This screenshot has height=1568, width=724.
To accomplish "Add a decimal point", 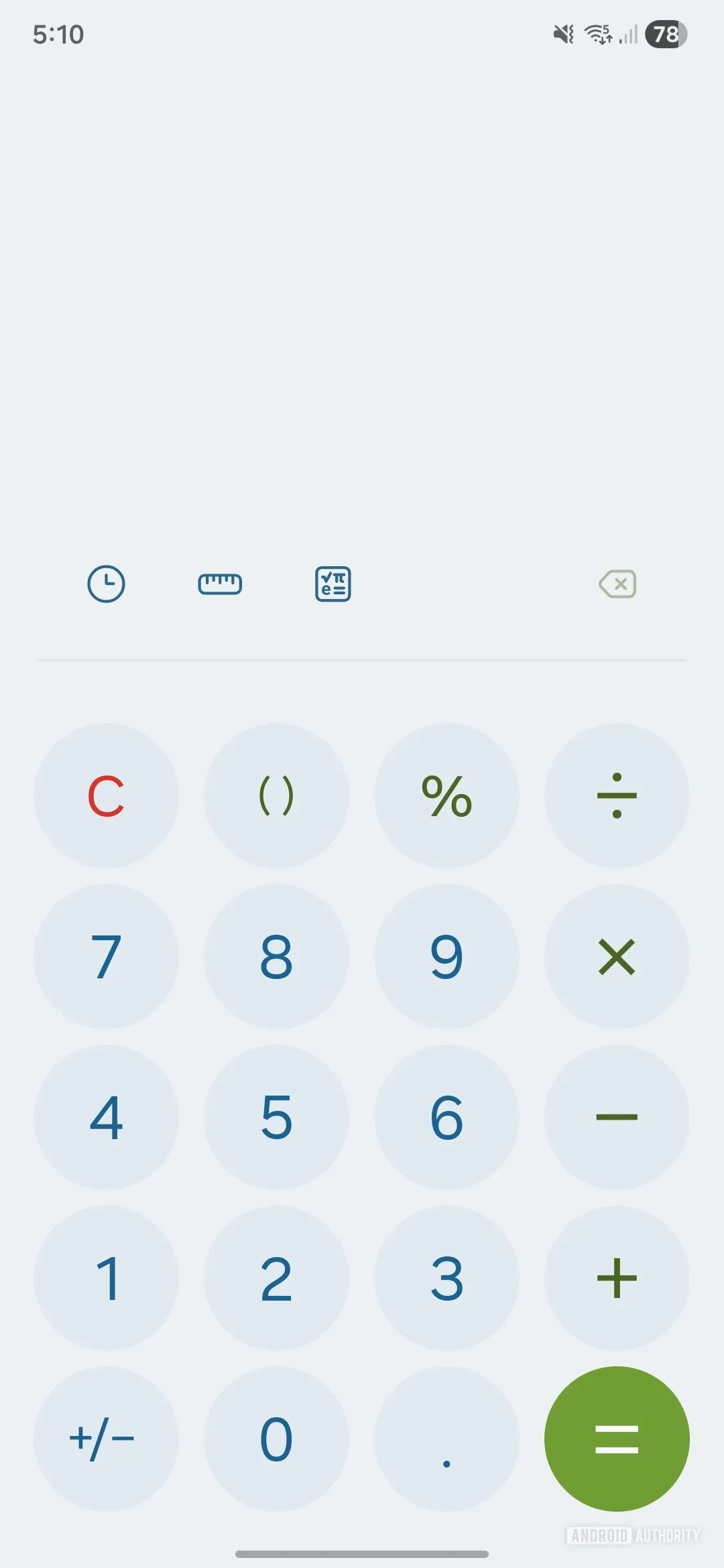I will [446, 1439].
